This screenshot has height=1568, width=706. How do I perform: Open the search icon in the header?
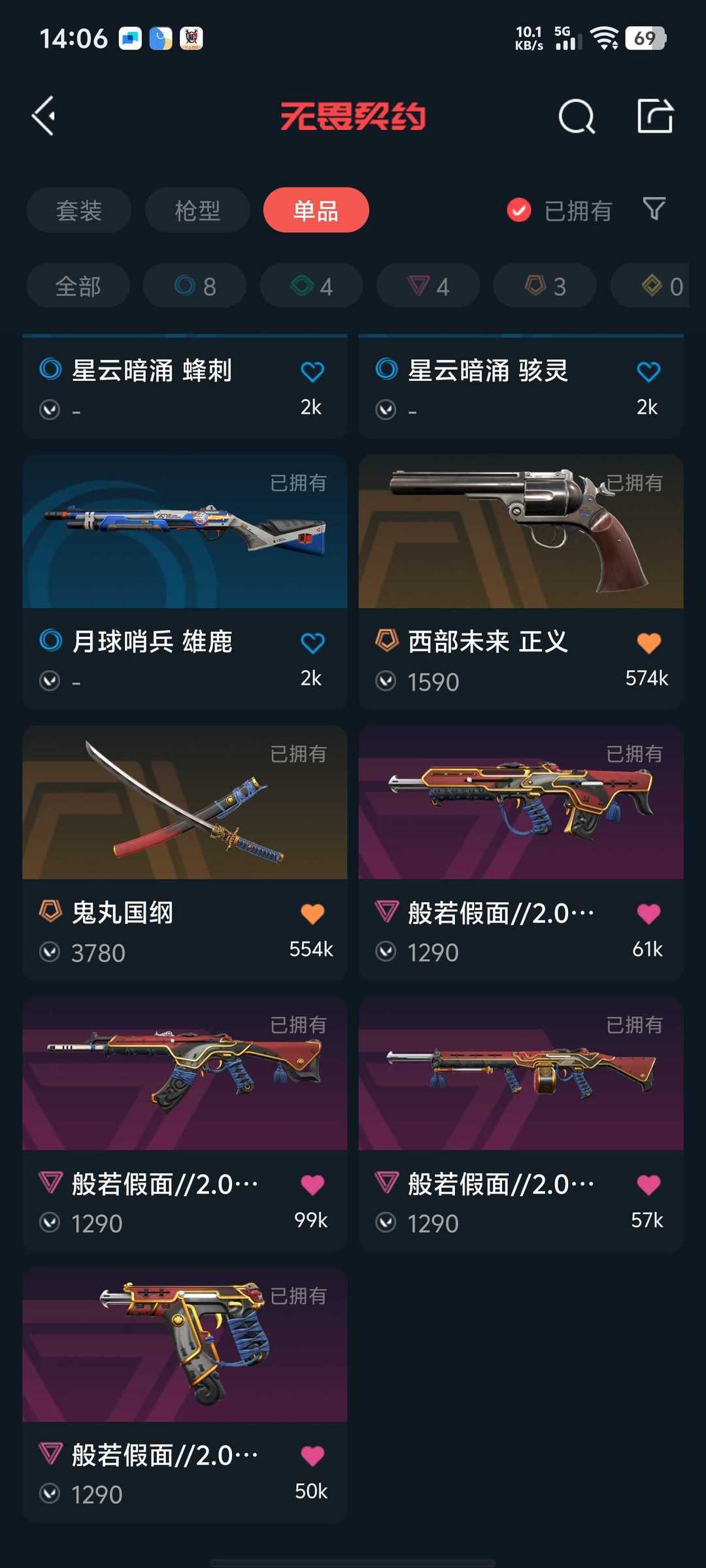coord(577,117)
